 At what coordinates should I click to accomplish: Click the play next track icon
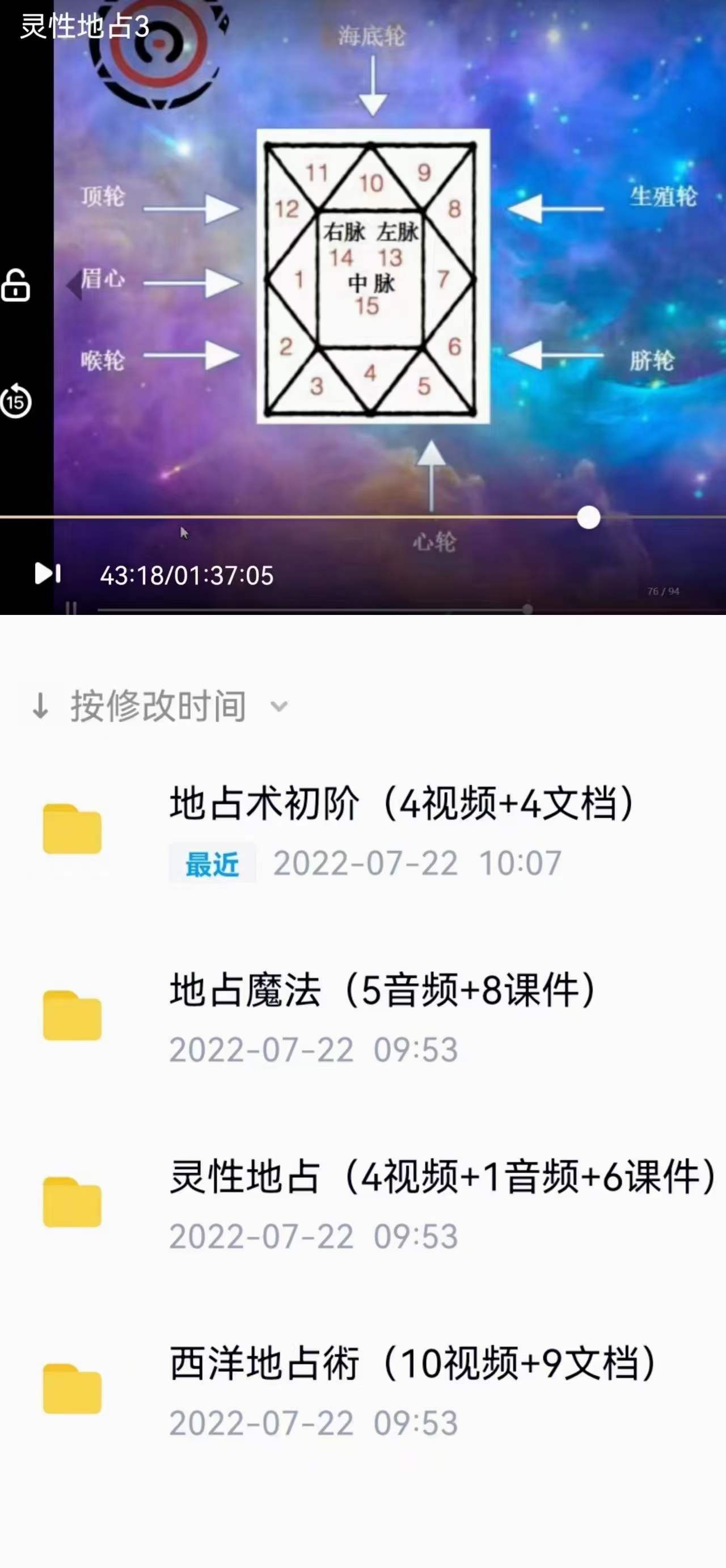pos(49,574)
